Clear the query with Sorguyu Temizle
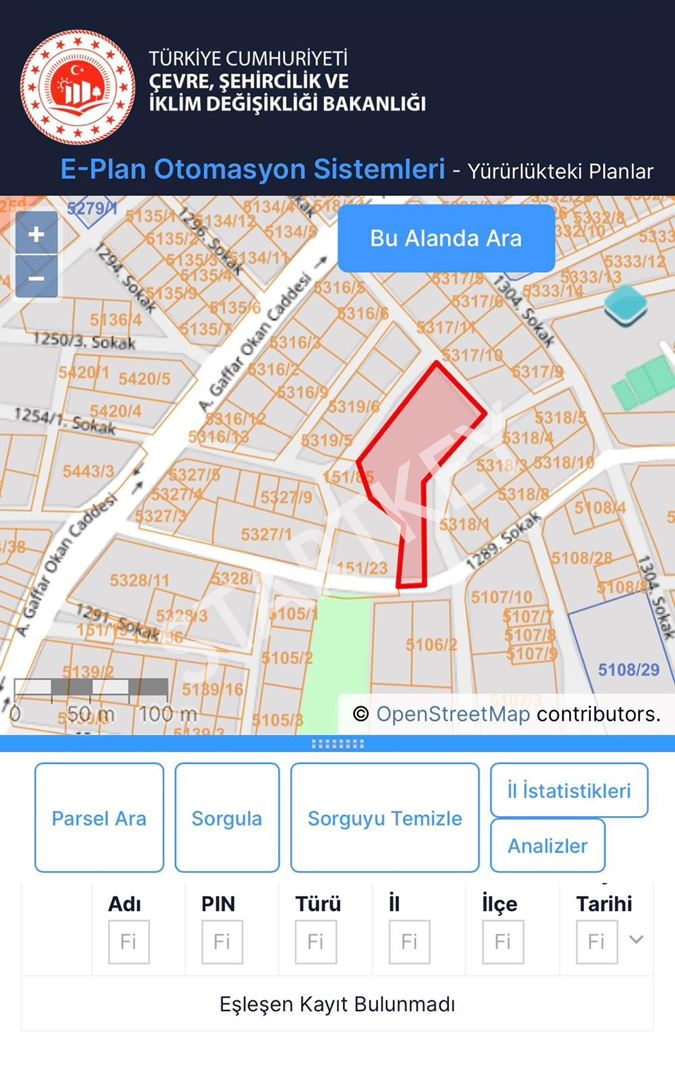The height and width of the screenshot is (1080, 675). pos(385,818)
